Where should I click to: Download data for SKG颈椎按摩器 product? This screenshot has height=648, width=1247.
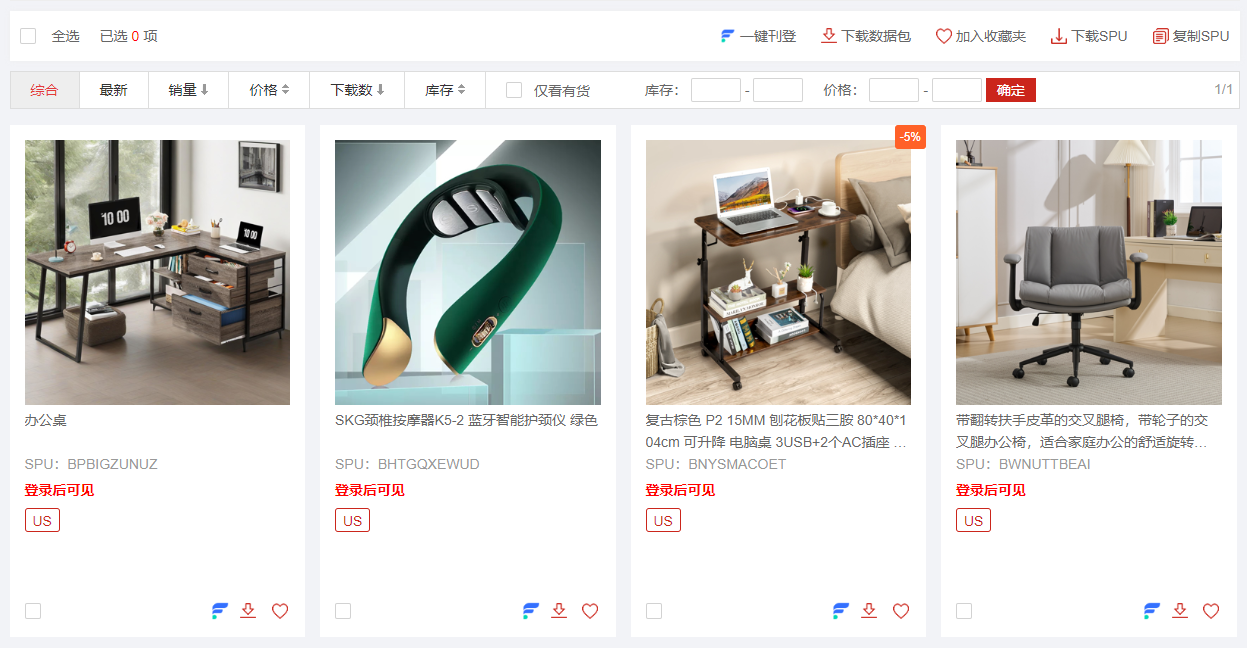tap(559, 611)
